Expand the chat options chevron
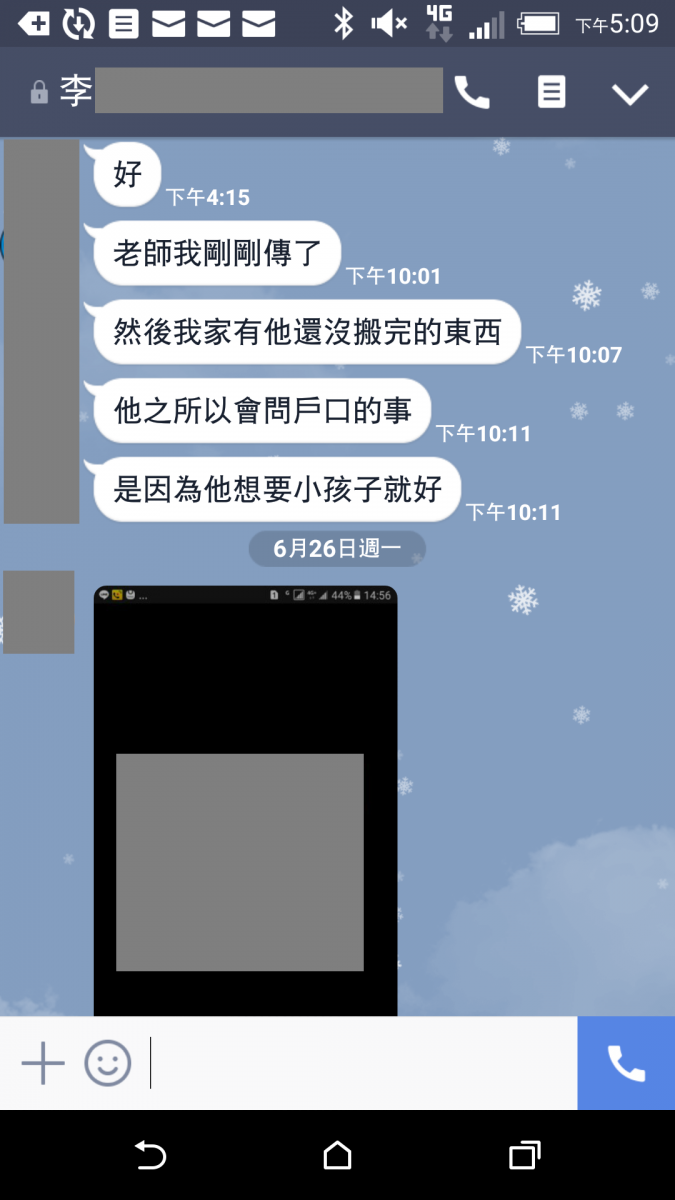Screen dimensions: 675x1200 pos(630,94)
